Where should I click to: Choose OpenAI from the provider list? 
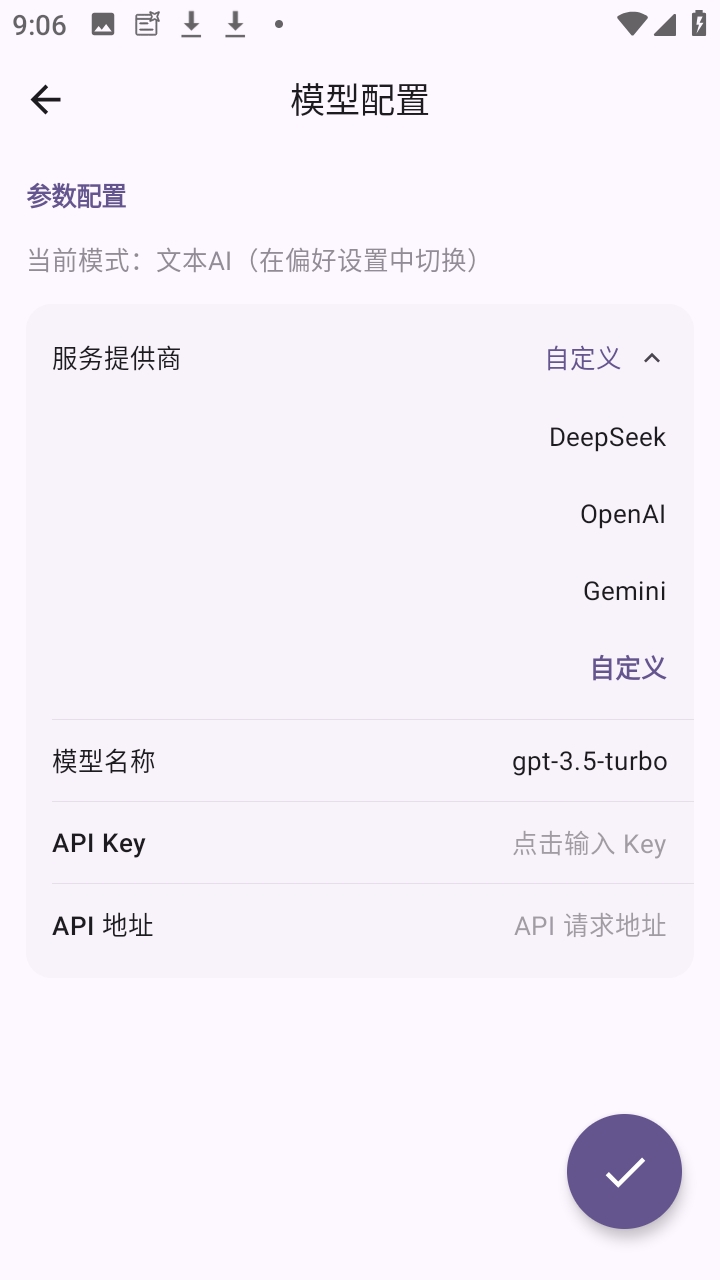coord(622,514)
